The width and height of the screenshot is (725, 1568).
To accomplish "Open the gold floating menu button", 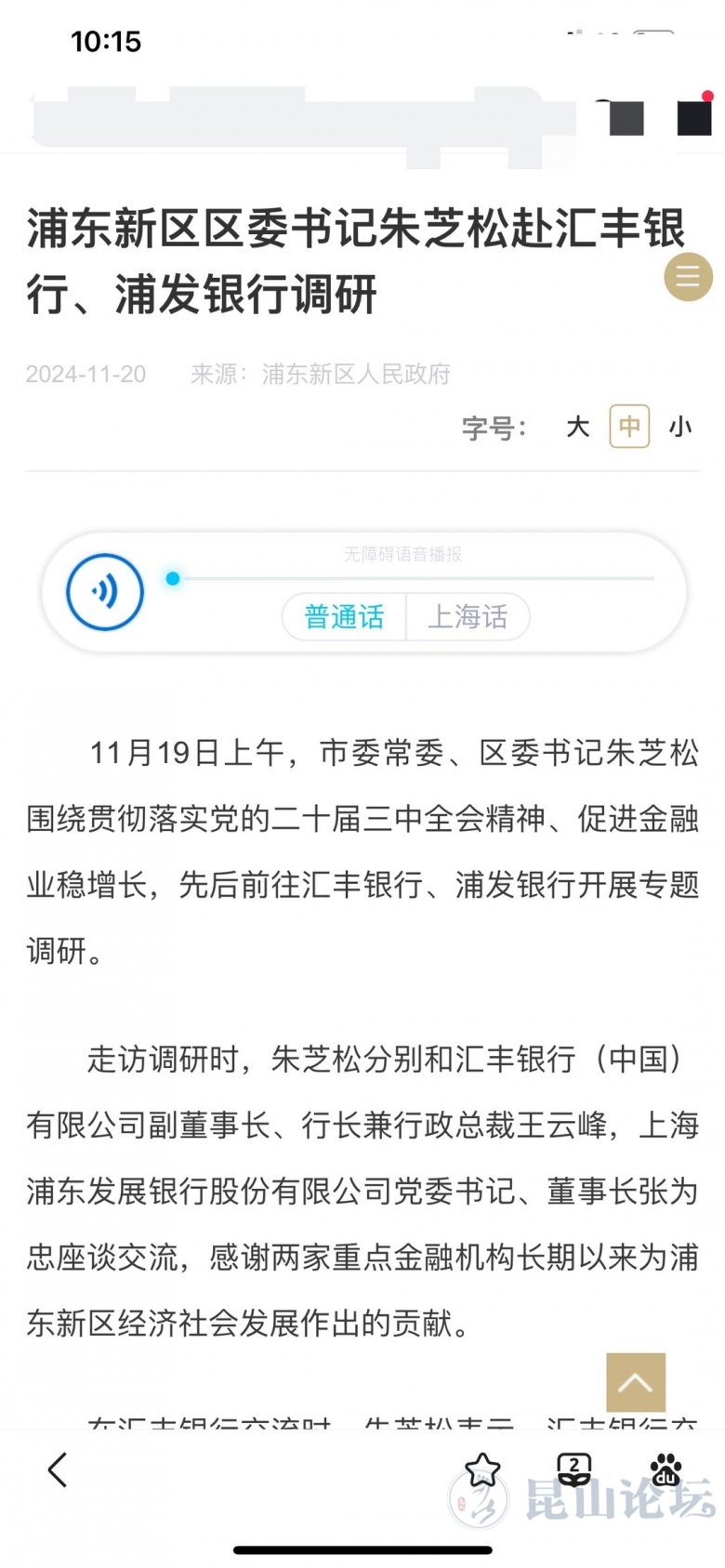I will (688, 277).
